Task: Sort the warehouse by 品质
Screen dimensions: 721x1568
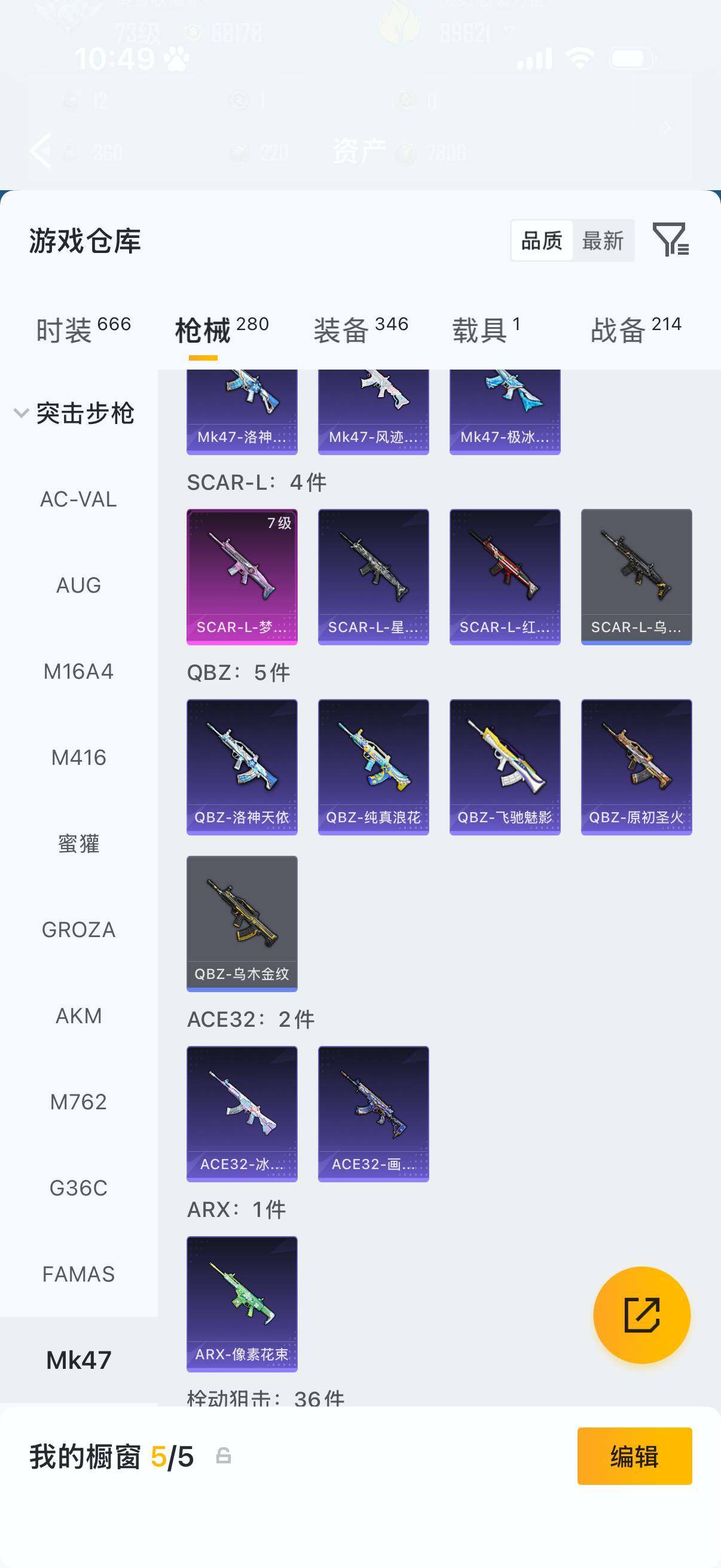Action: [542, 240]
